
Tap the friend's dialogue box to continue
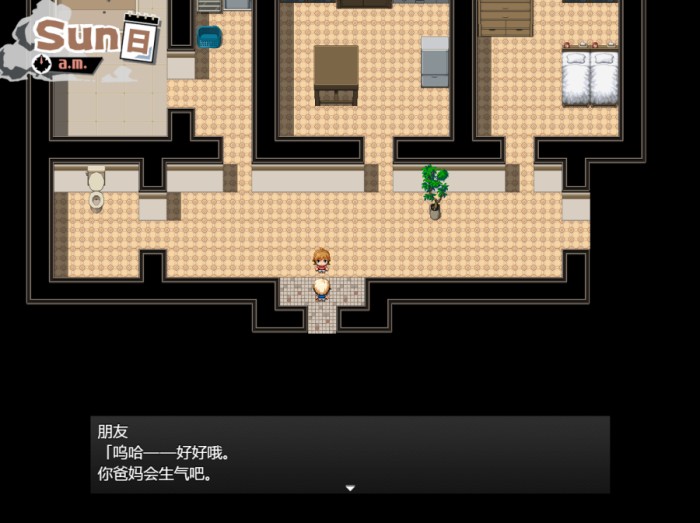350,454
